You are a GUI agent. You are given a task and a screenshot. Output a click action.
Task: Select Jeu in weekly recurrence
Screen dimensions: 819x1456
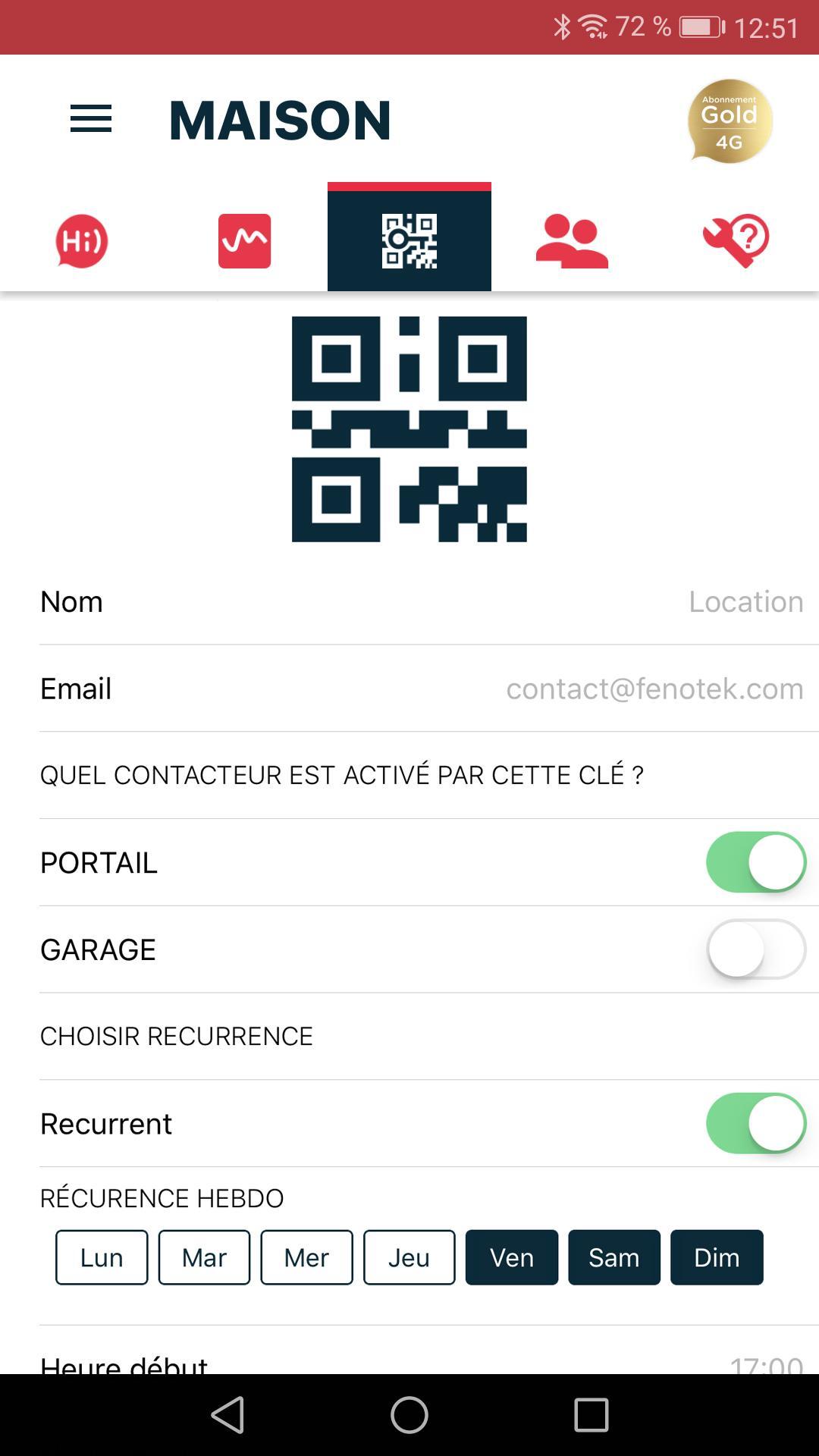click(409, 1257)
